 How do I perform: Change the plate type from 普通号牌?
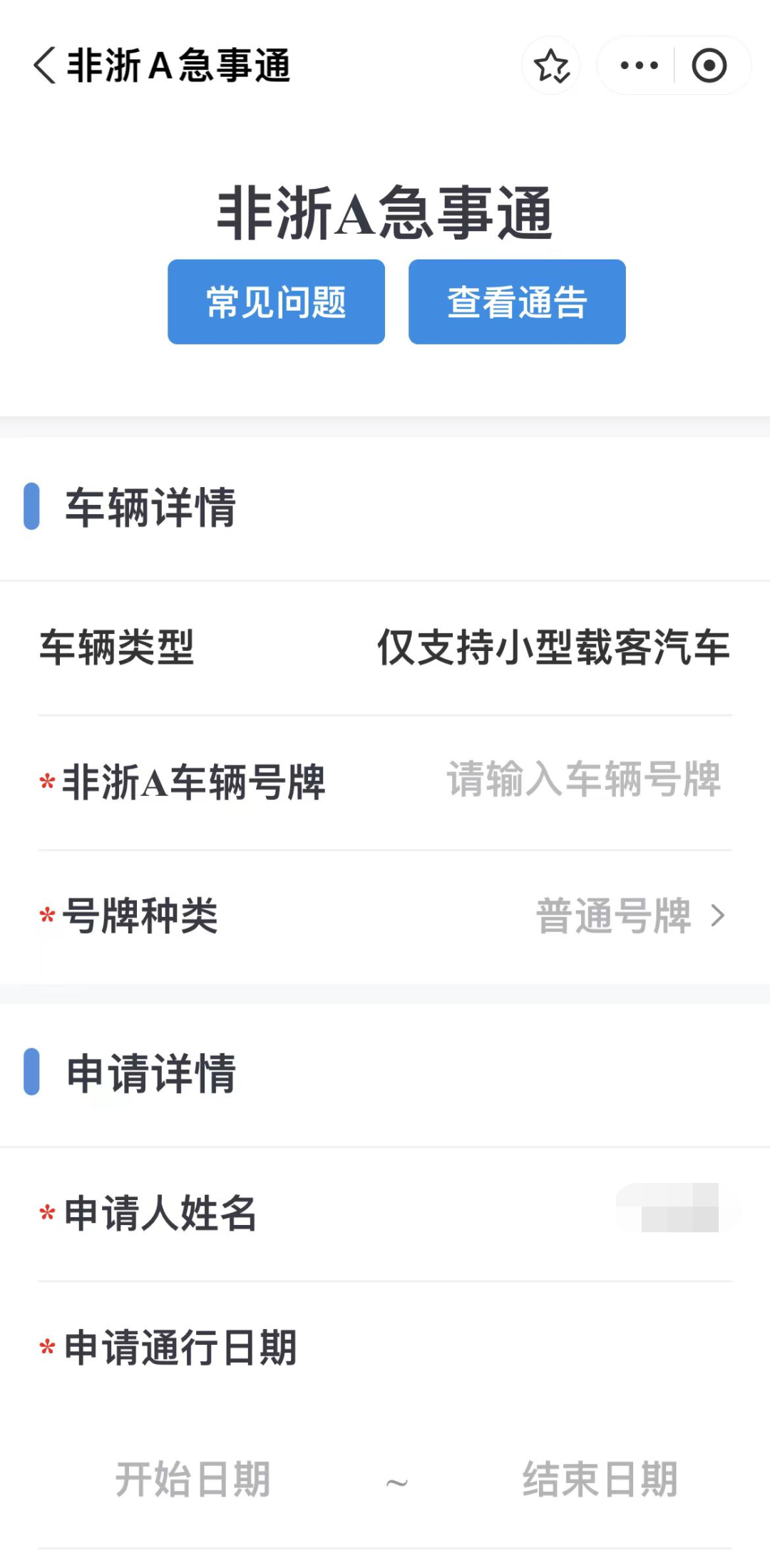tap(613, 916)
